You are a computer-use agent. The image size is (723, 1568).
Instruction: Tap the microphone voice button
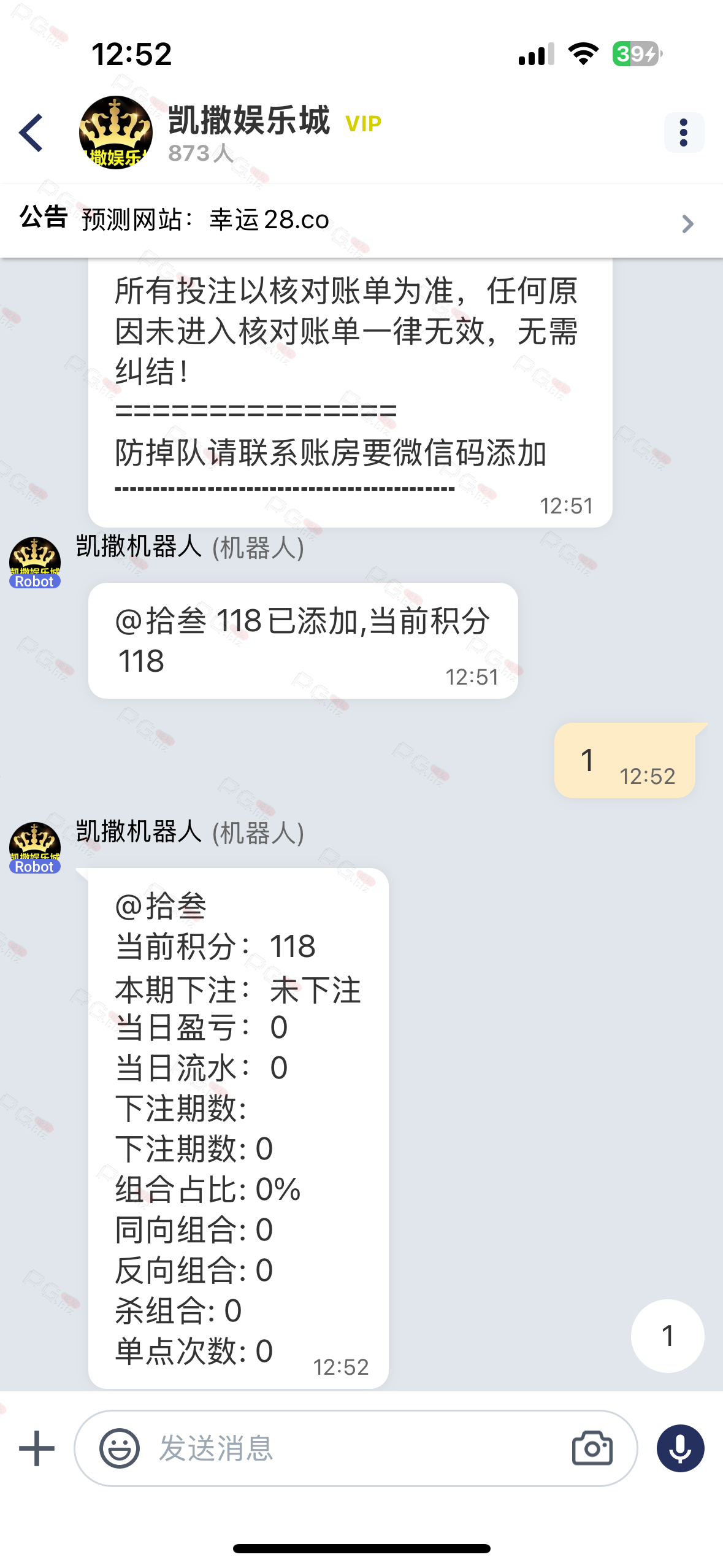[681, 1448]
